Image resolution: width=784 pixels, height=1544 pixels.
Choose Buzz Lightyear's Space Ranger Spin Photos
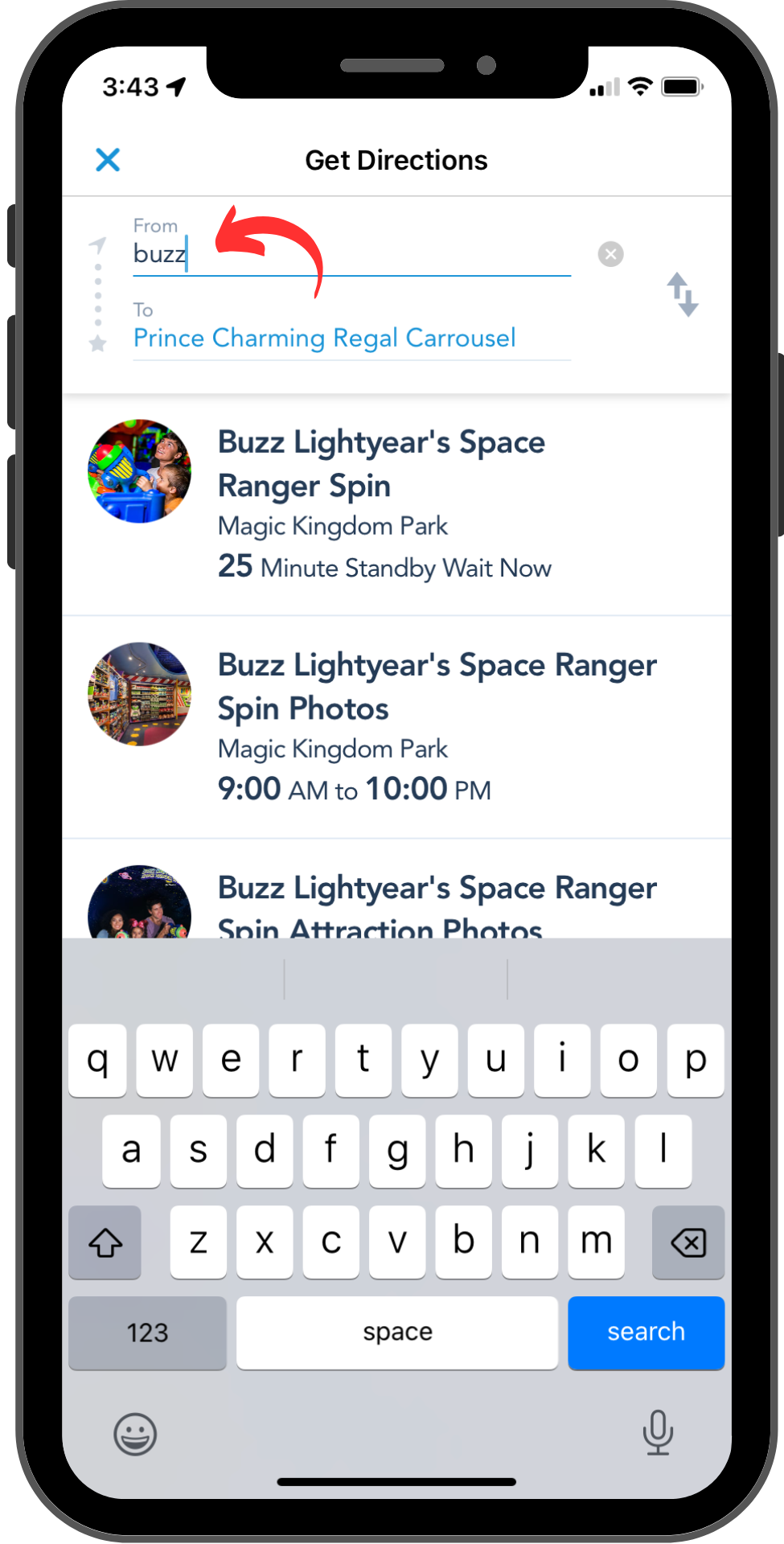(x=396, y=728)
